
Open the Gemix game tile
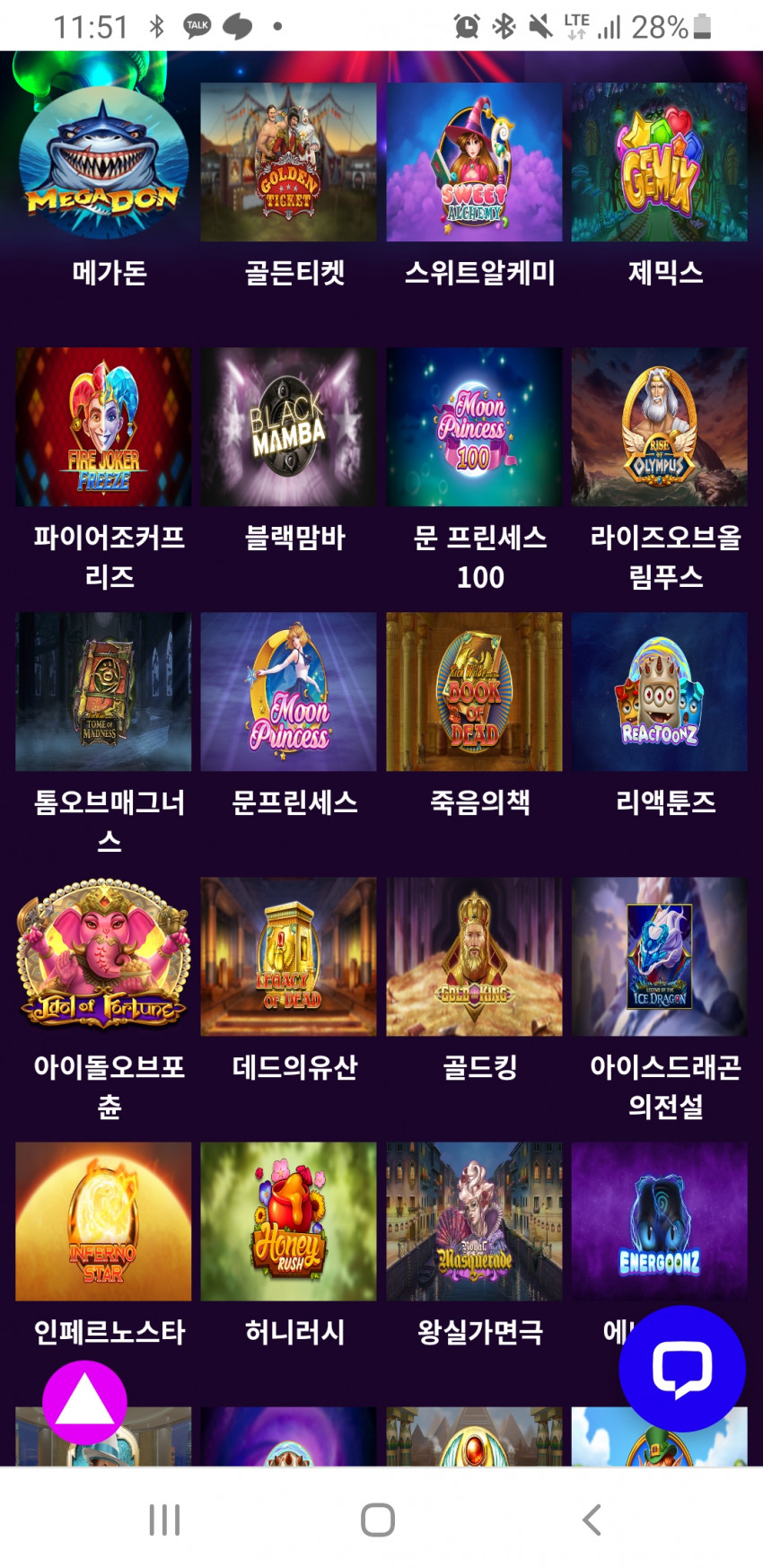659,162
